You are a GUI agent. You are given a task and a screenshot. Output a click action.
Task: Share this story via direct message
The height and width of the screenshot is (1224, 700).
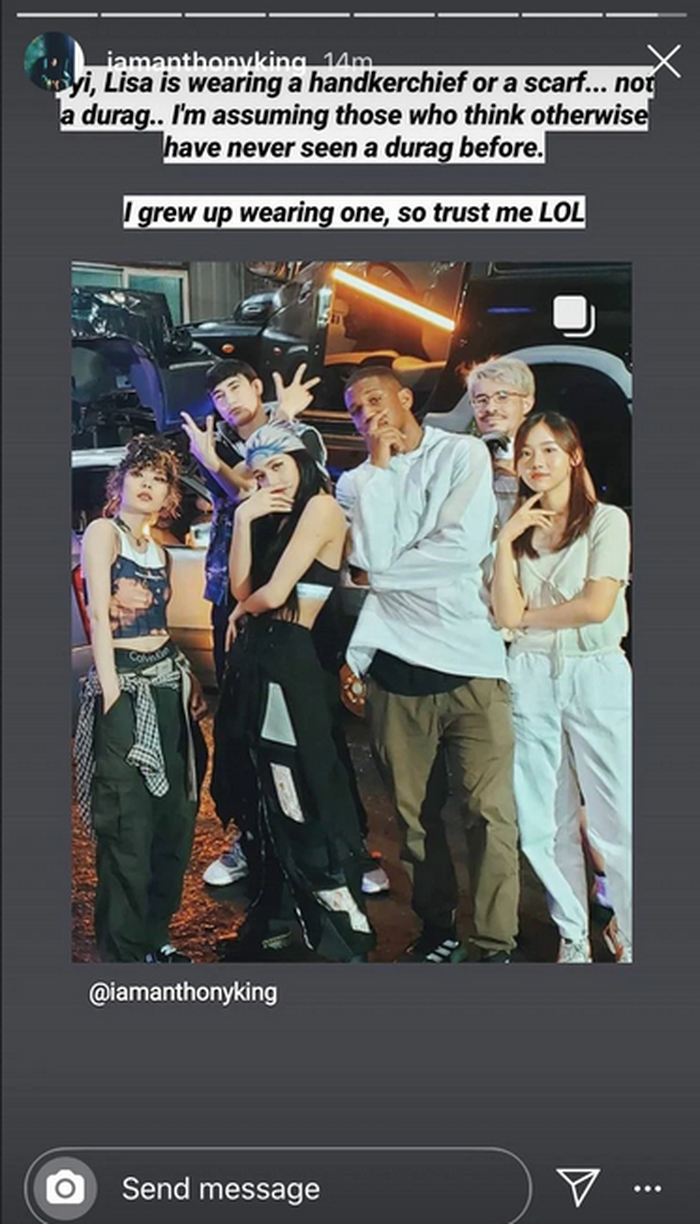pyautogui.click(x=578, y=1187)
